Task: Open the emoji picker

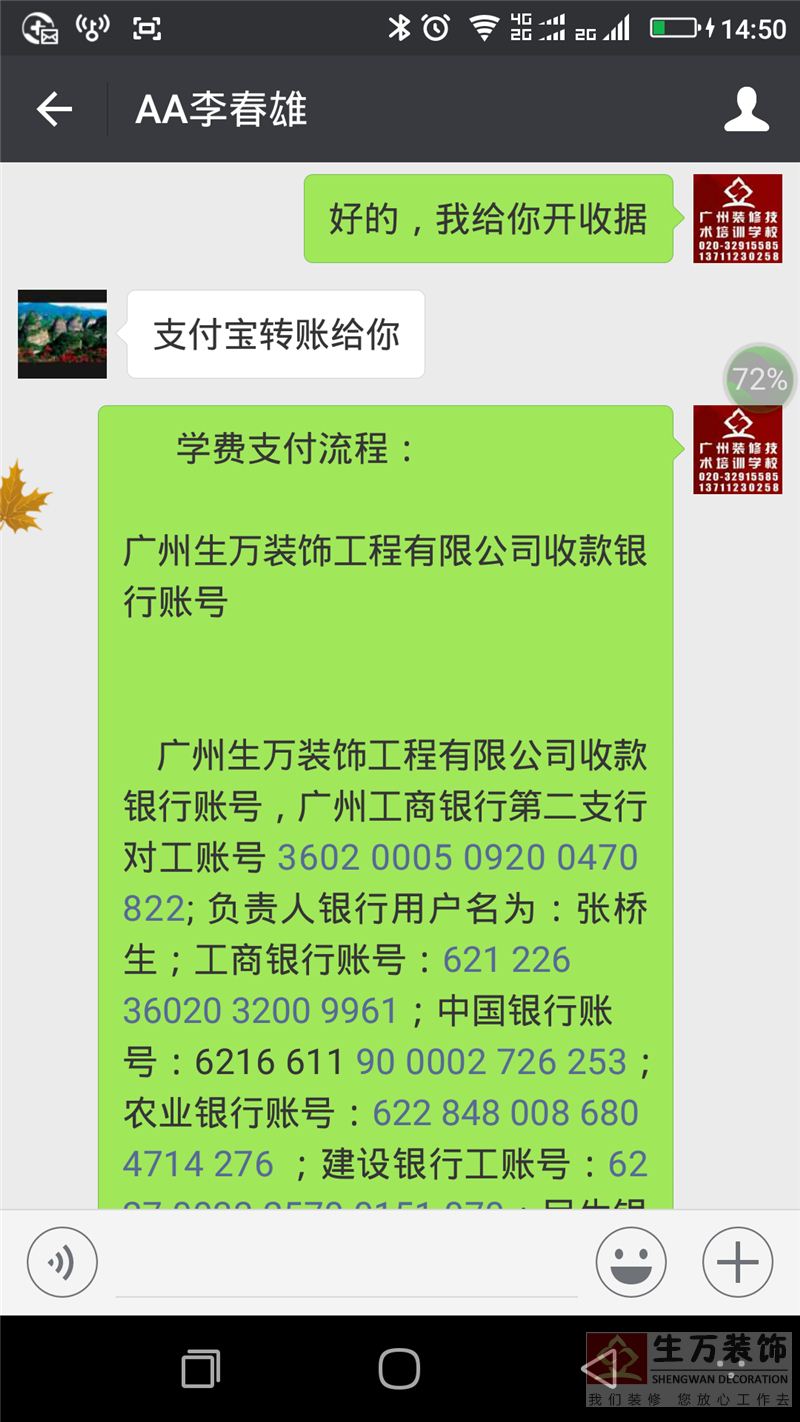Action: click(x=631, y=1262)
